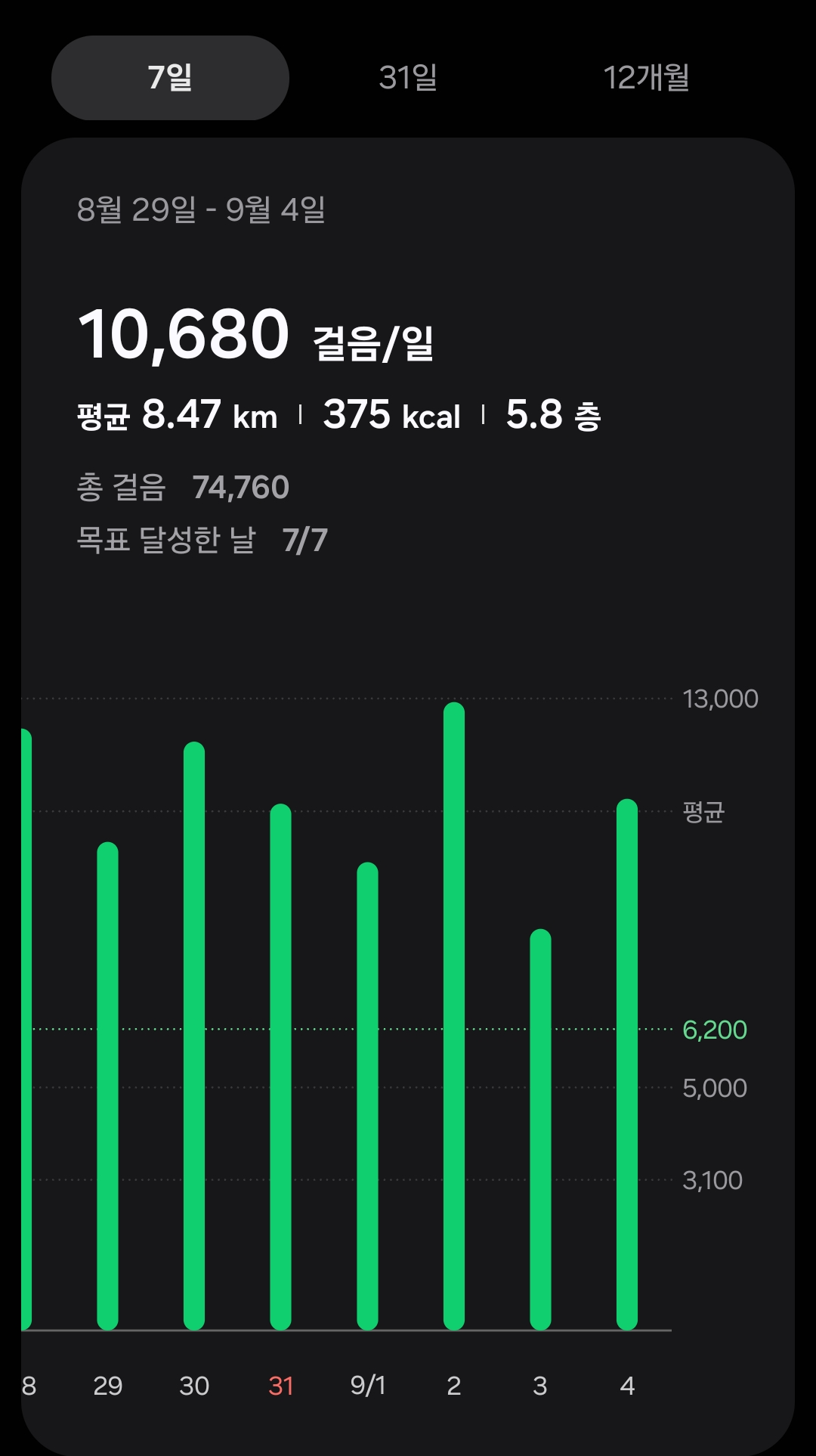Select the 9/1 step bar

(x=367, y=1096)
